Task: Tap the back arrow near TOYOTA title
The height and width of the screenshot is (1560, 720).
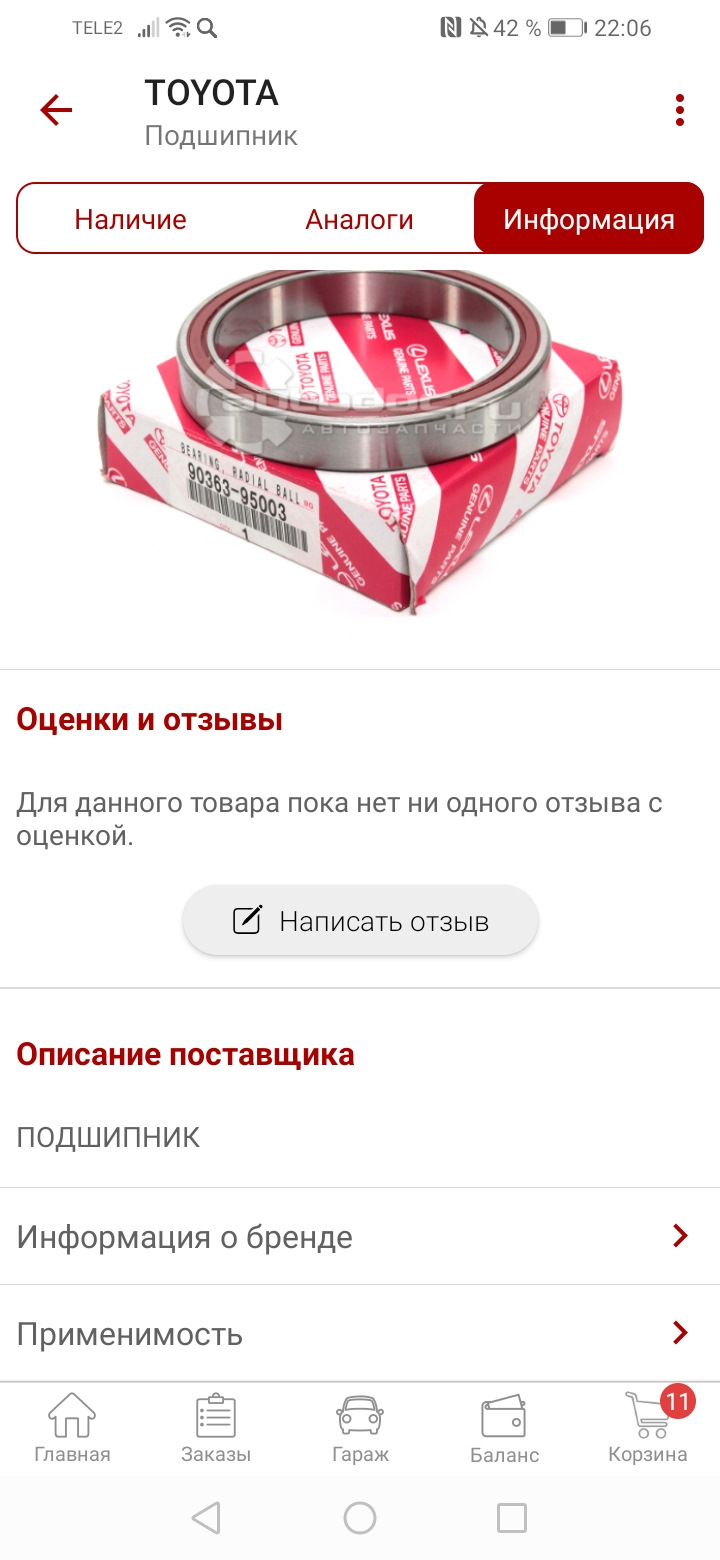Action: (x=56, y=110)
